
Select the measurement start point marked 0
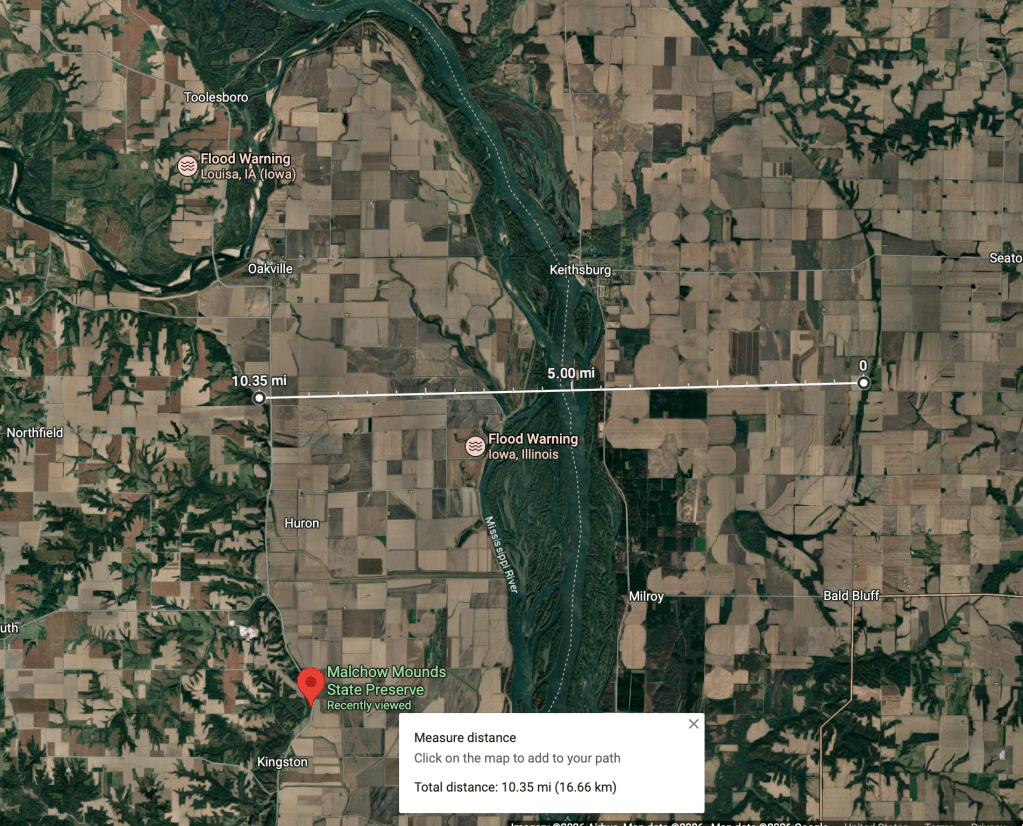tap(863, 383)
